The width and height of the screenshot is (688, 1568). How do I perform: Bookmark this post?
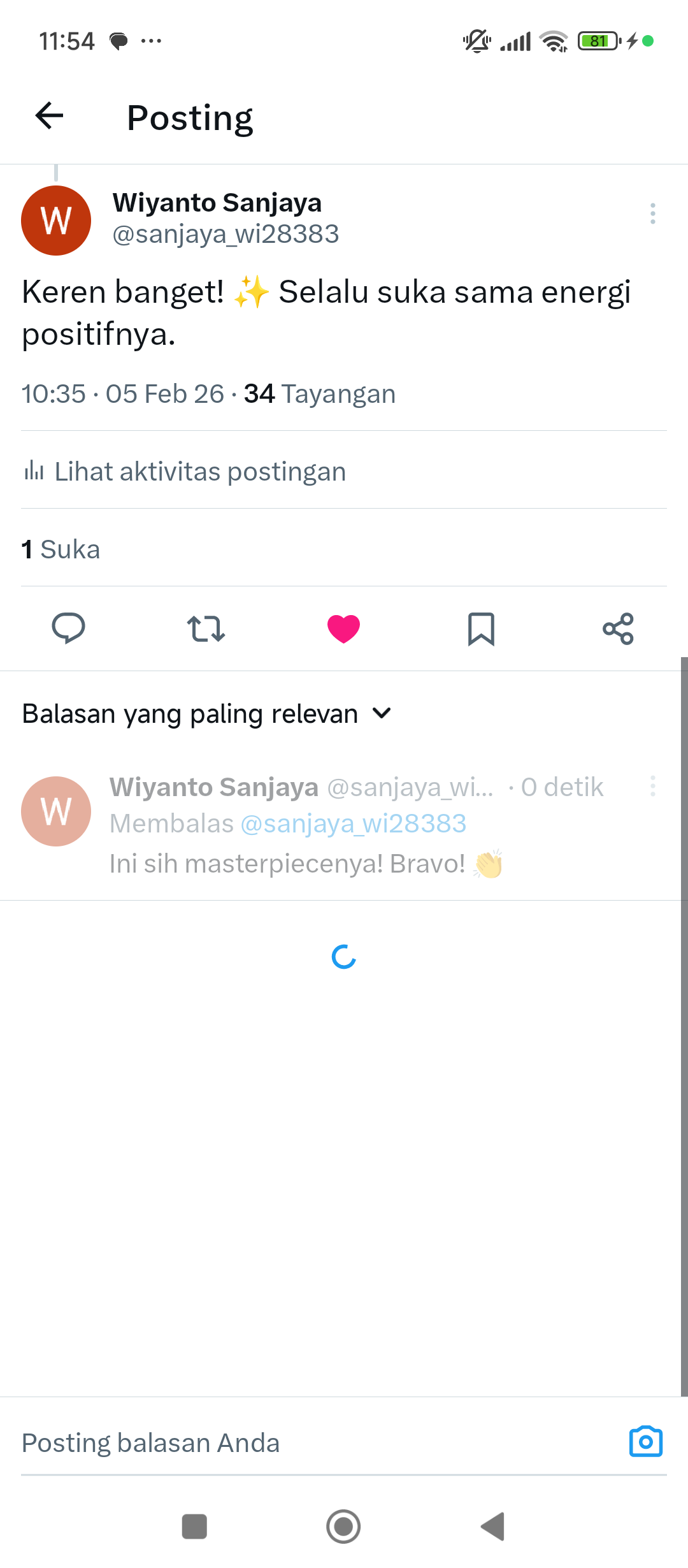pos(481,628)
